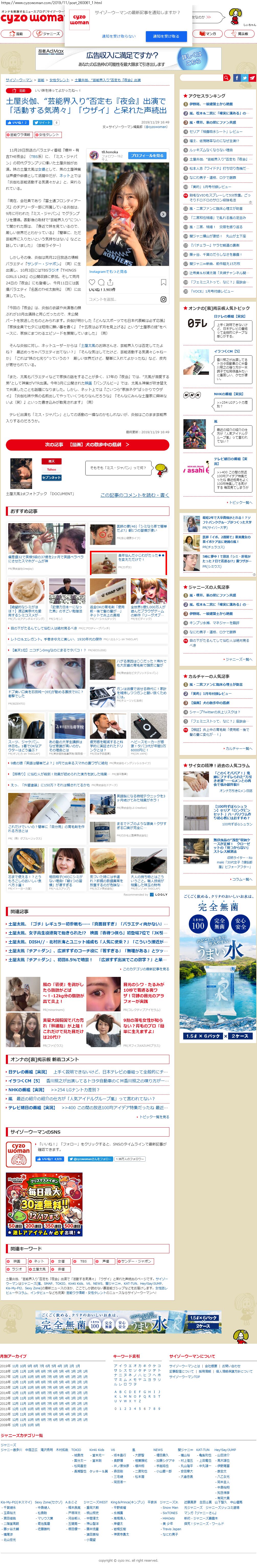Tap the ビブンネタ tag under Yahoo
This screenshot has width=257, height=1568.
point(52,477)
